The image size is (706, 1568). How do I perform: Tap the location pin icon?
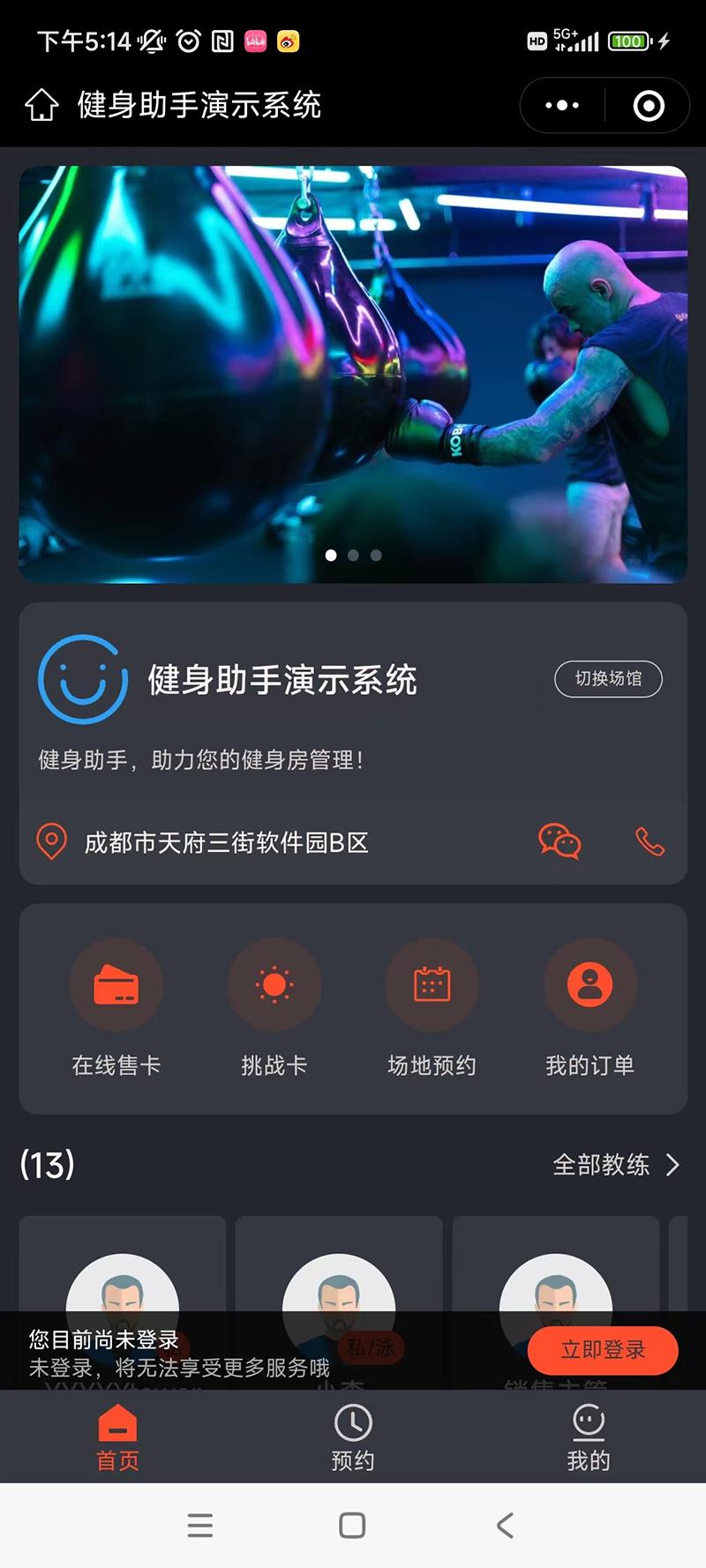[x=53, y=842]
